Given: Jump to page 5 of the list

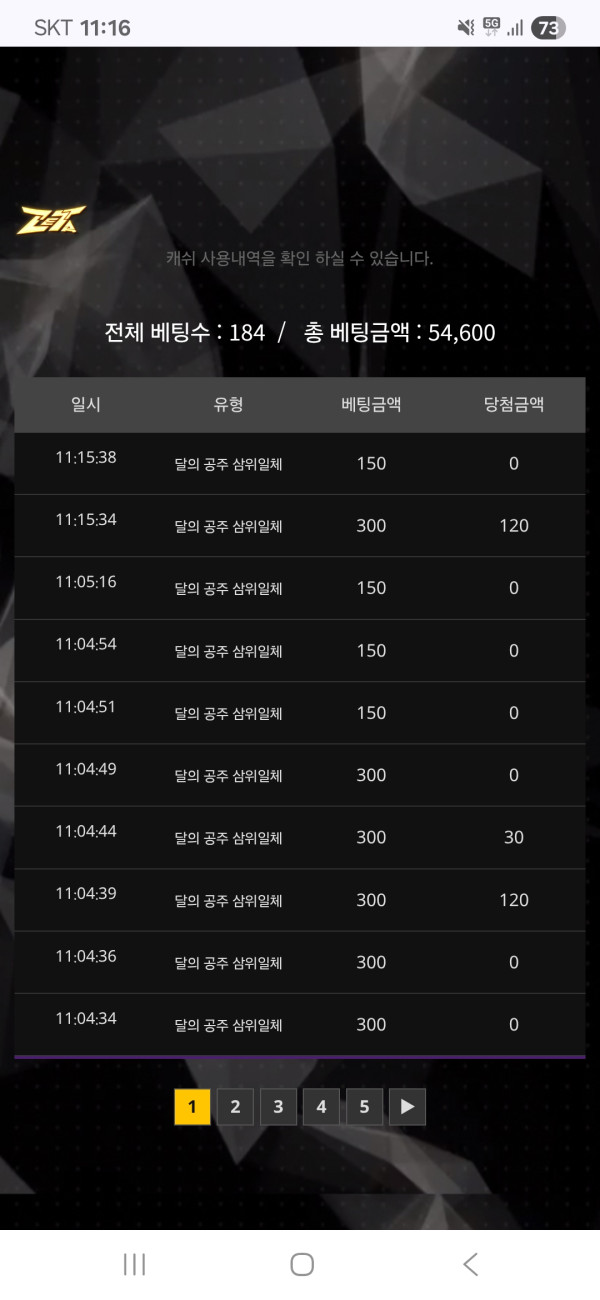Looking at the screenshot, I should tap(364, 1107).
